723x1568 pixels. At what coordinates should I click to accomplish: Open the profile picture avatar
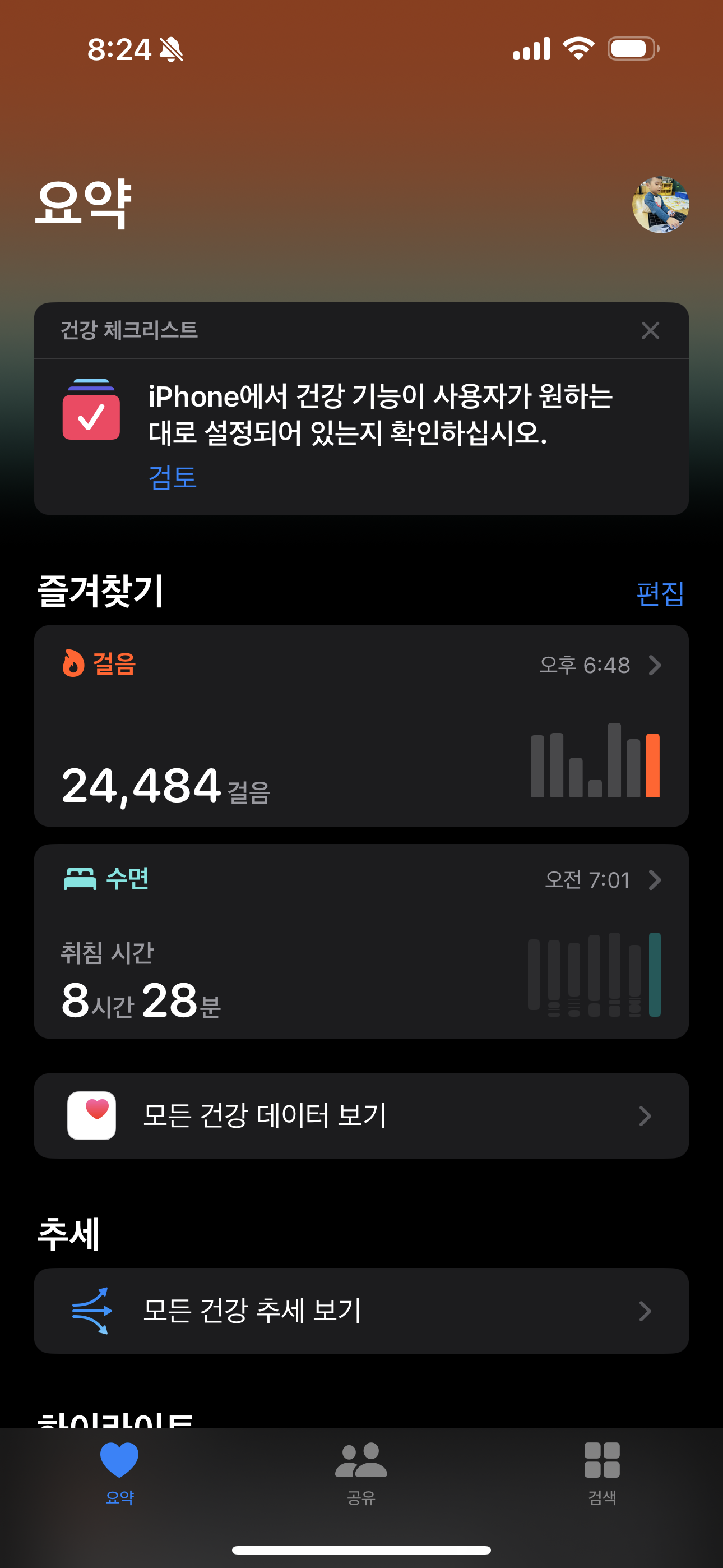coord(660,205)
